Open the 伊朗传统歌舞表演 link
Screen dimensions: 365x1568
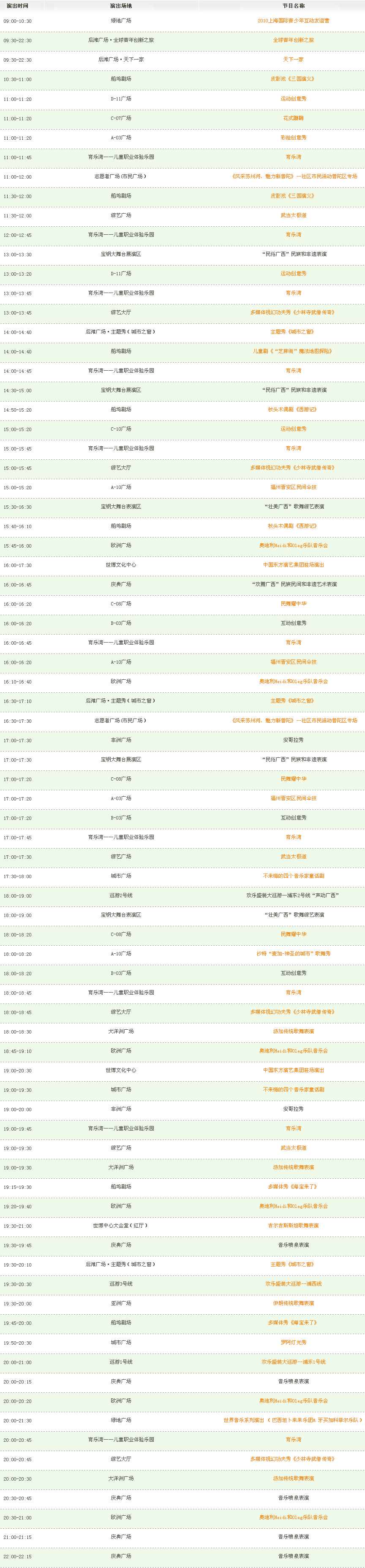(293, 1304)
